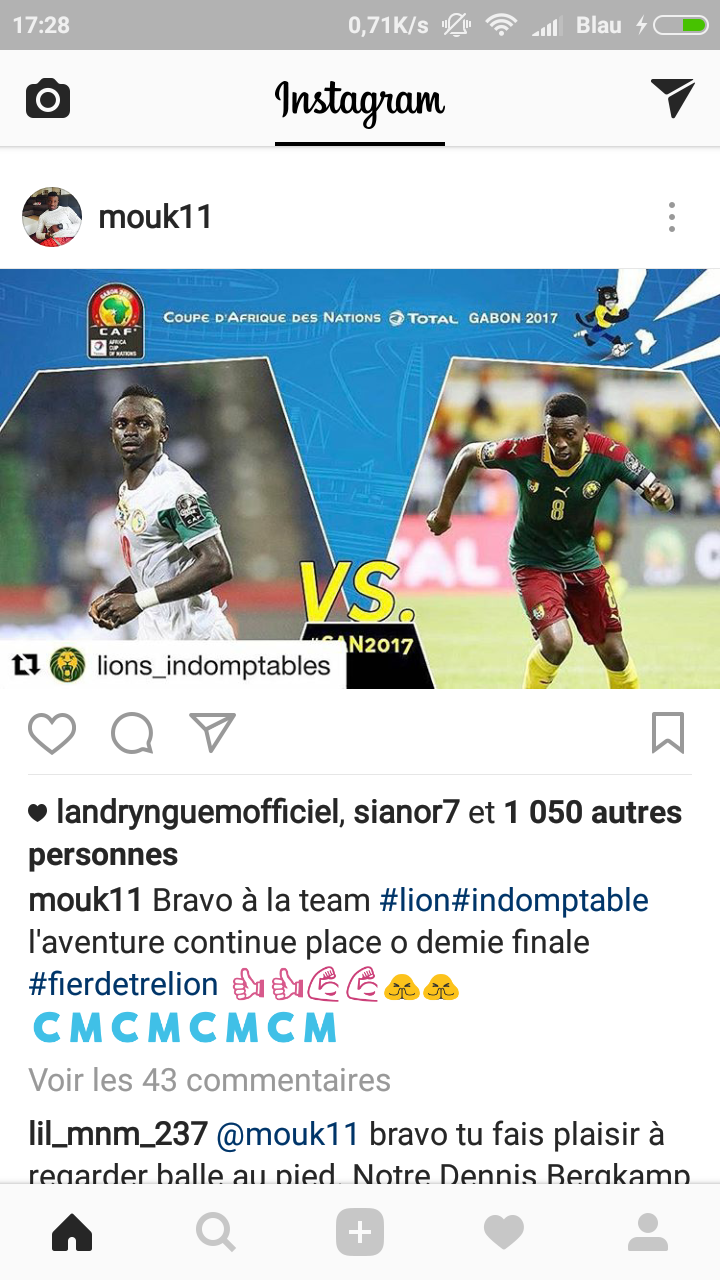Switch to the Search tab
The image size is (720, 1280).
tap(216, 1233)
